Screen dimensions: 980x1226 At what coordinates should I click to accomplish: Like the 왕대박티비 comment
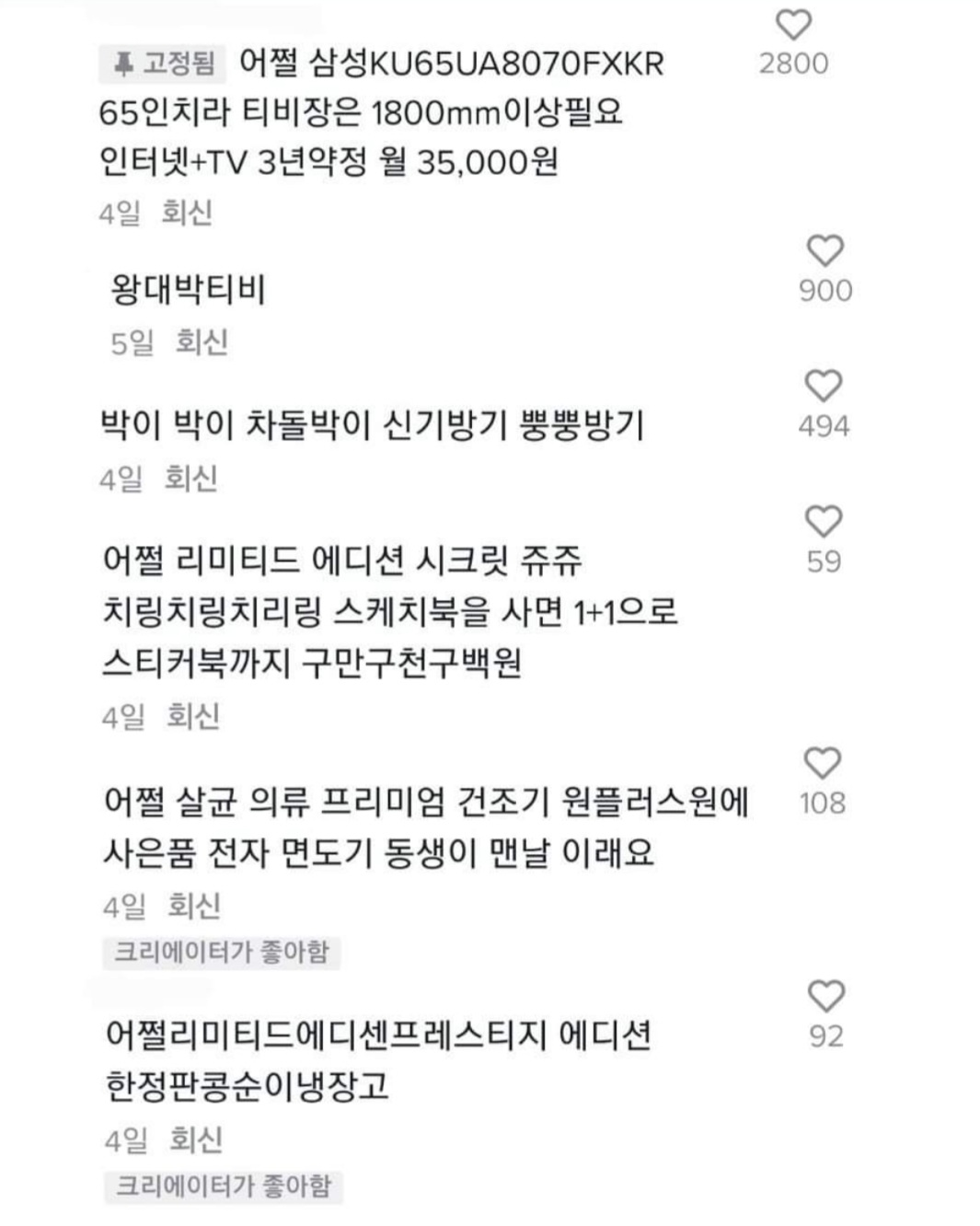(x=824, y=250)
